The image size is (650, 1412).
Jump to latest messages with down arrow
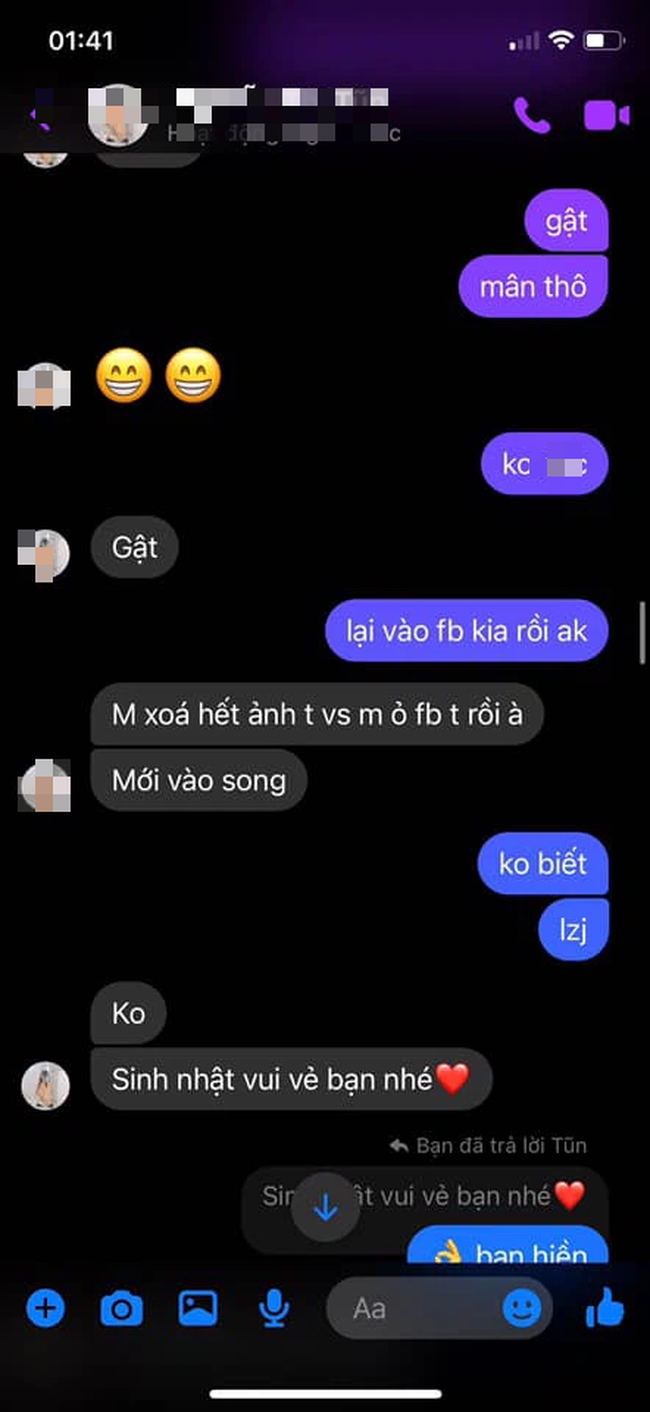coord(326,1208)
